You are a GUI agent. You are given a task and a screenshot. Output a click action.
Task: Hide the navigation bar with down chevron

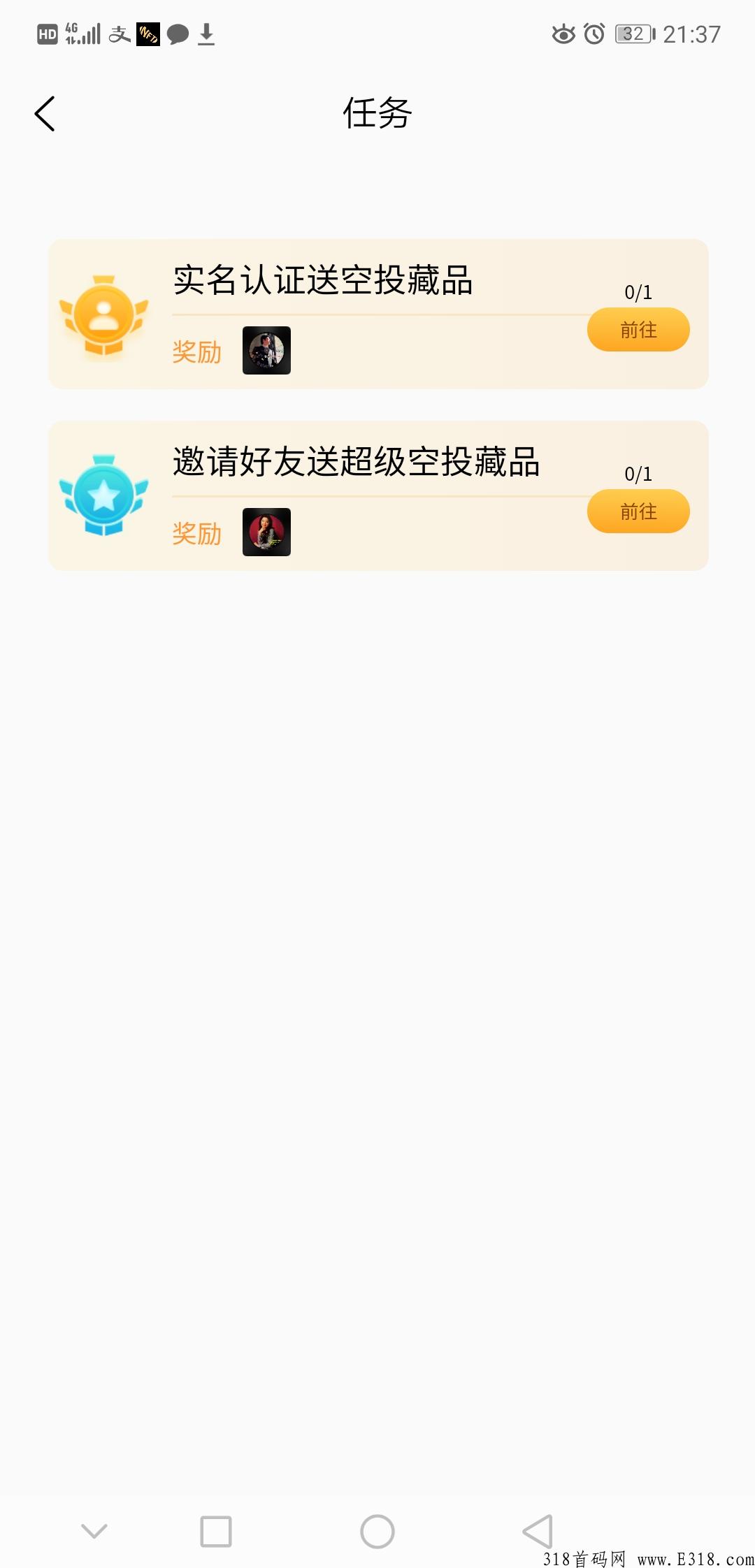(x=94, y=1531)
